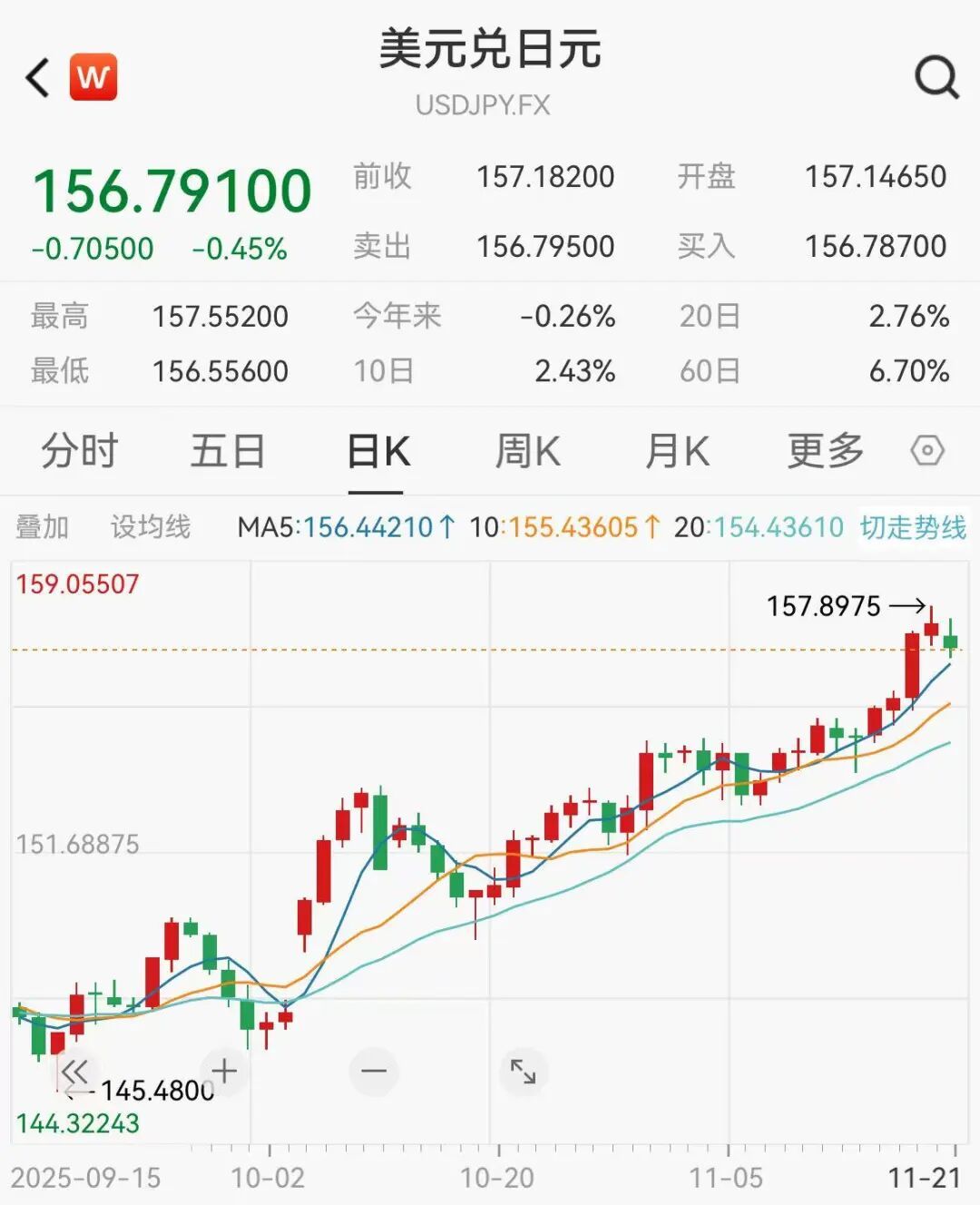Viewport: 980px width, 1205px height.
Task: Switch to the 五日 chart tab
Action: point(227,451)
